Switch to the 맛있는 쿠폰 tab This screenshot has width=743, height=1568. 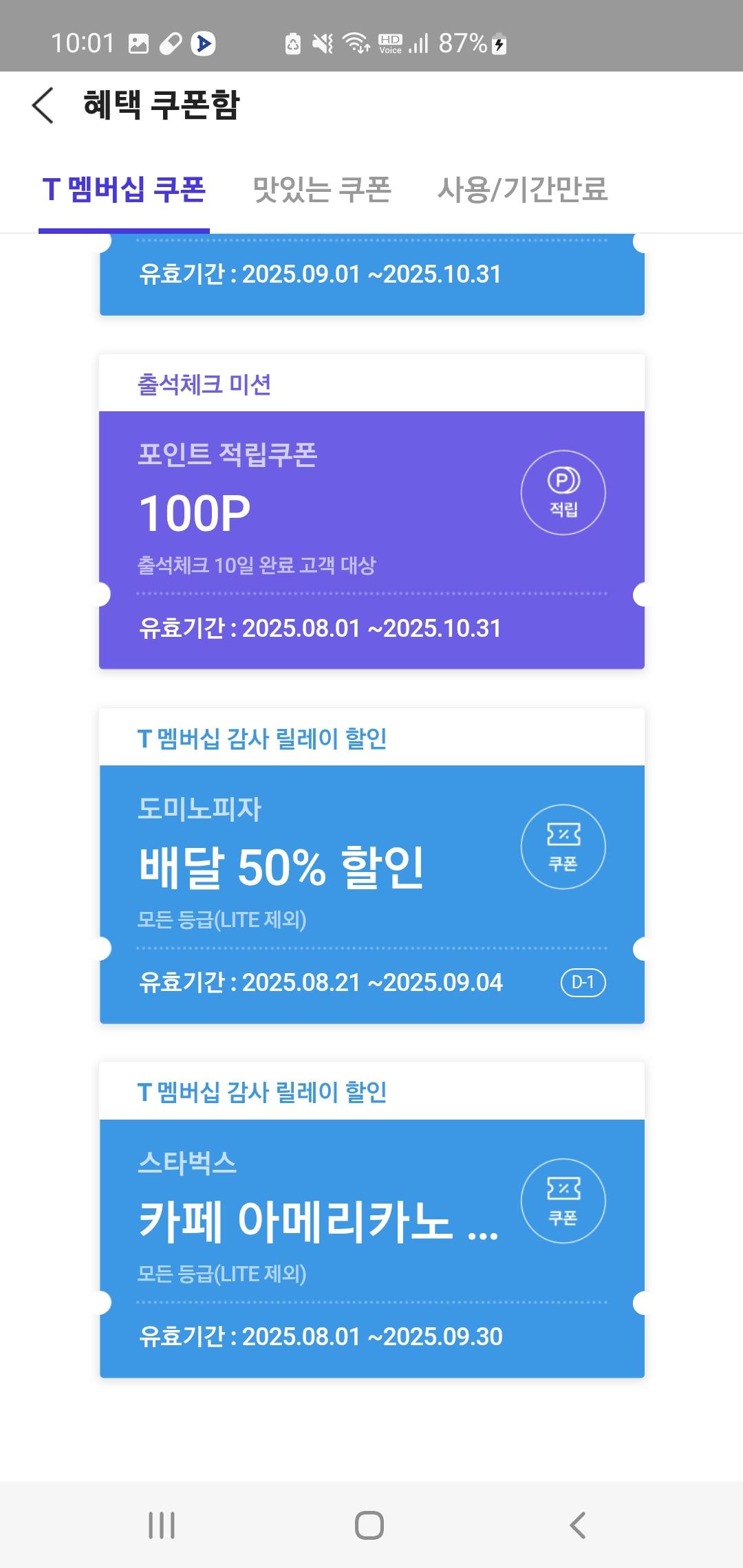click(321, 189)
